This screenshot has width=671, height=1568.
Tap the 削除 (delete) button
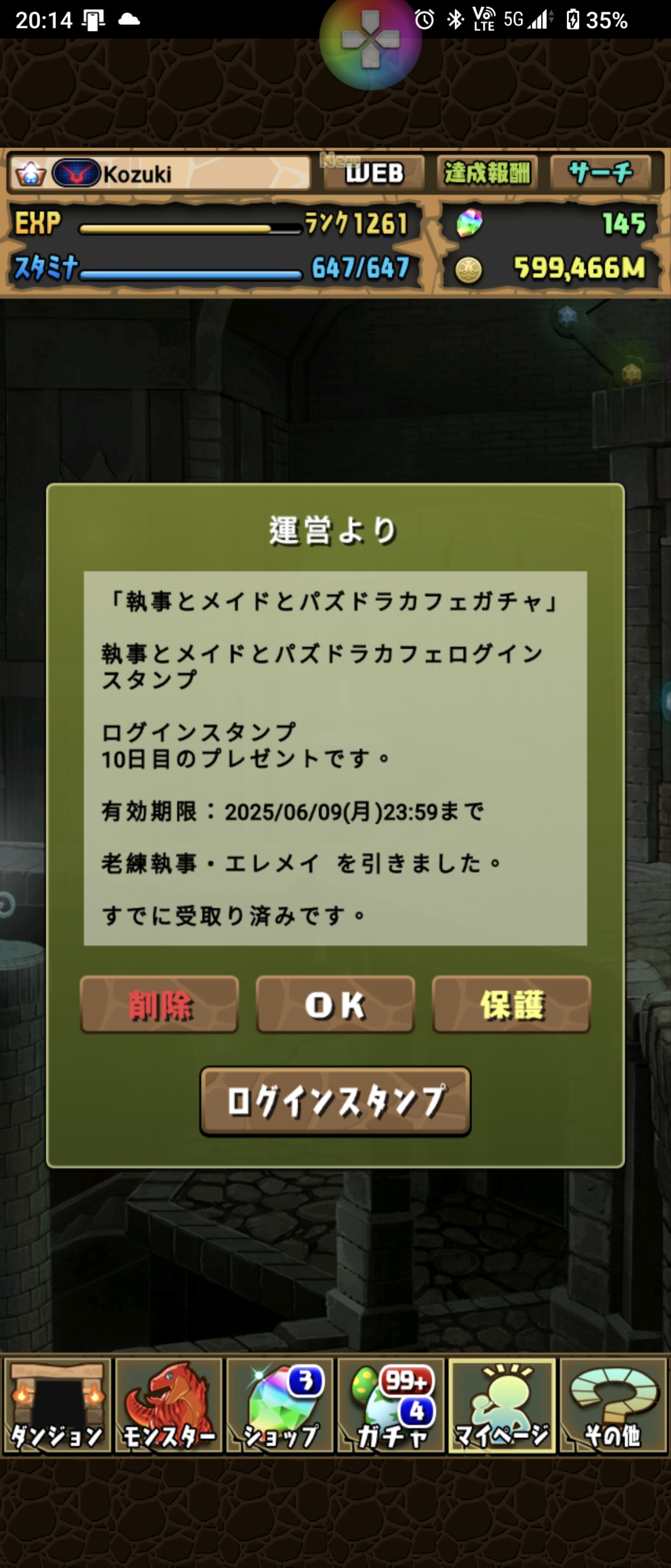160,1004
